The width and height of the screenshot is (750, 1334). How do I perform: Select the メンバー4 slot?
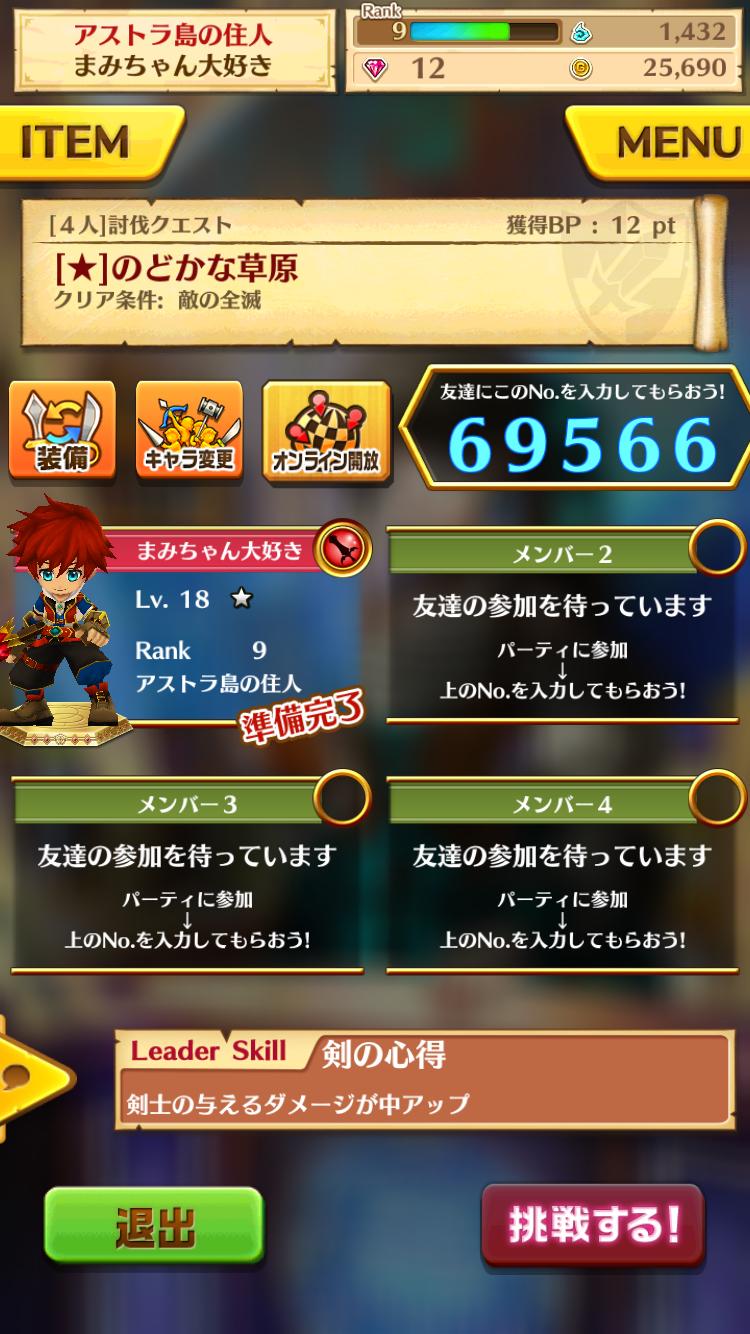pyautogui.click(x=564, y=873)
